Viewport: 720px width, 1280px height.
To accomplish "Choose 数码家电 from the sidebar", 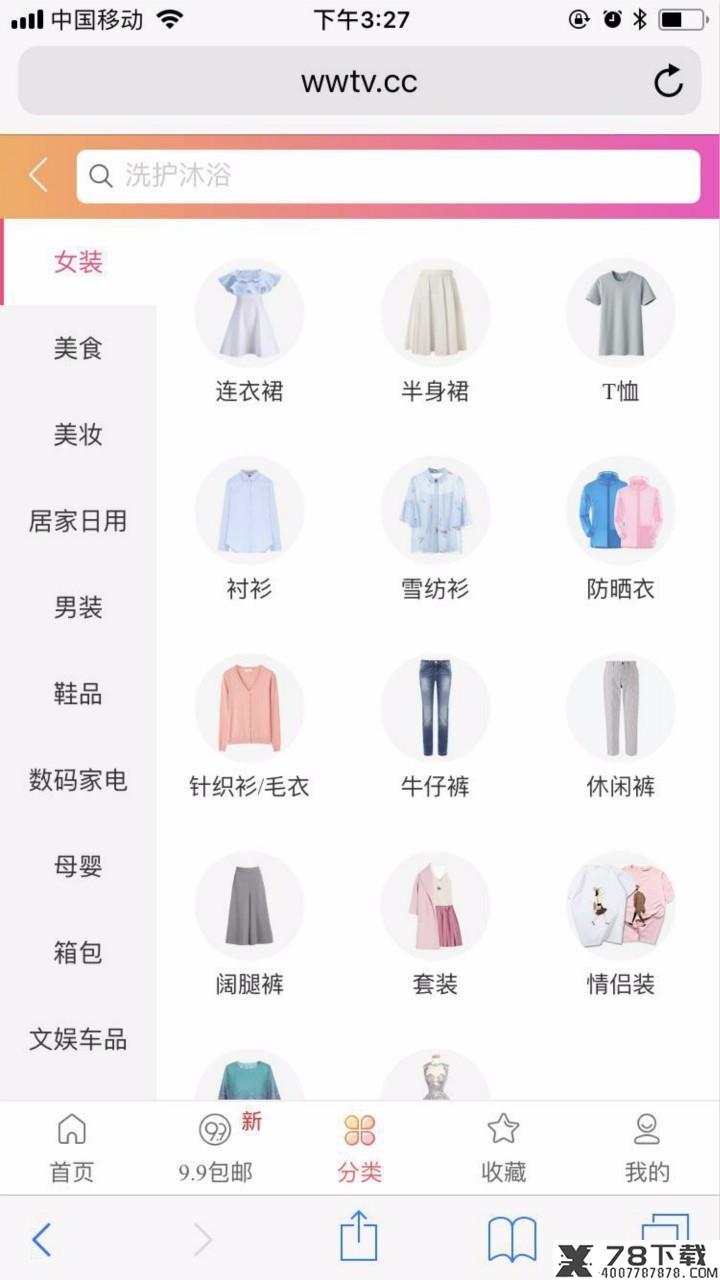I will click(78, 780).
